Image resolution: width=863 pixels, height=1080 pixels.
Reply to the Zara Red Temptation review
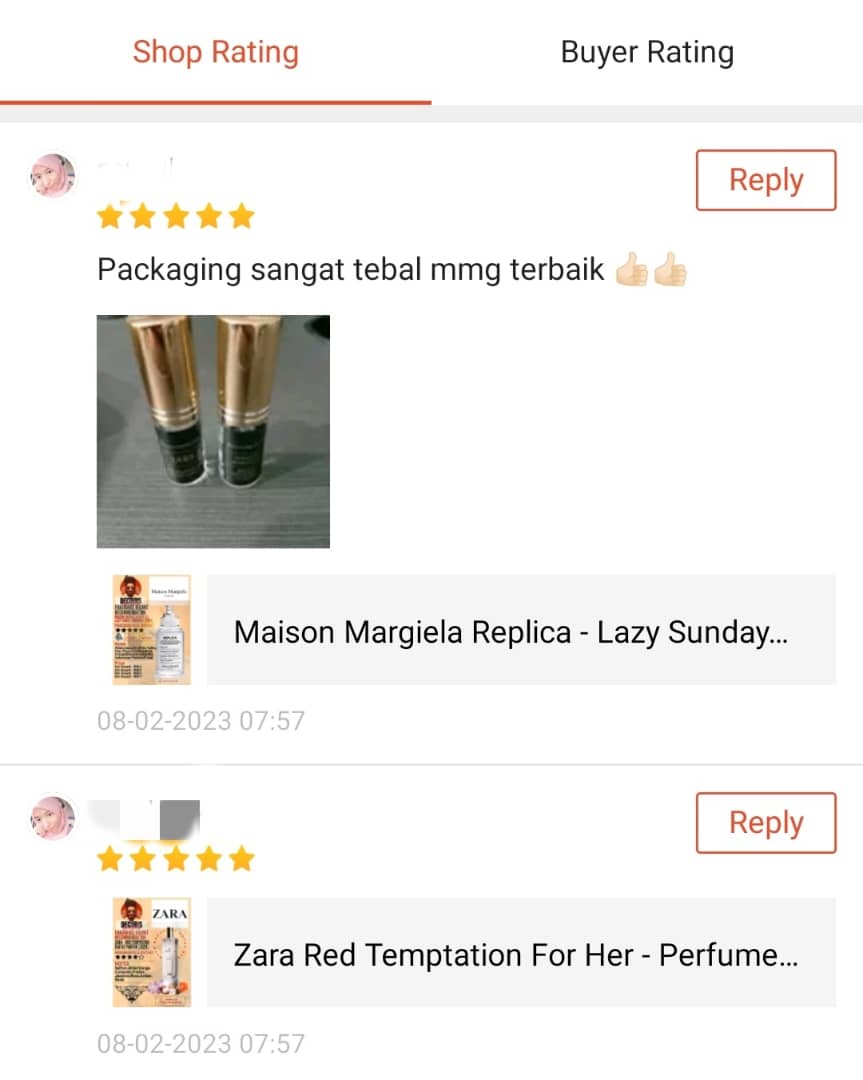point(765,823)
